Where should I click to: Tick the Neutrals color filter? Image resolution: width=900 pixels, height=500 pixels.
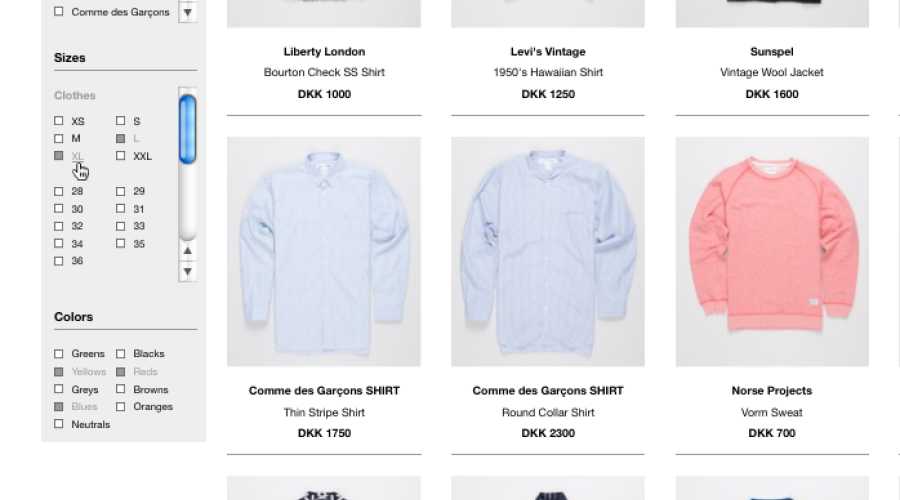point(59,425)
